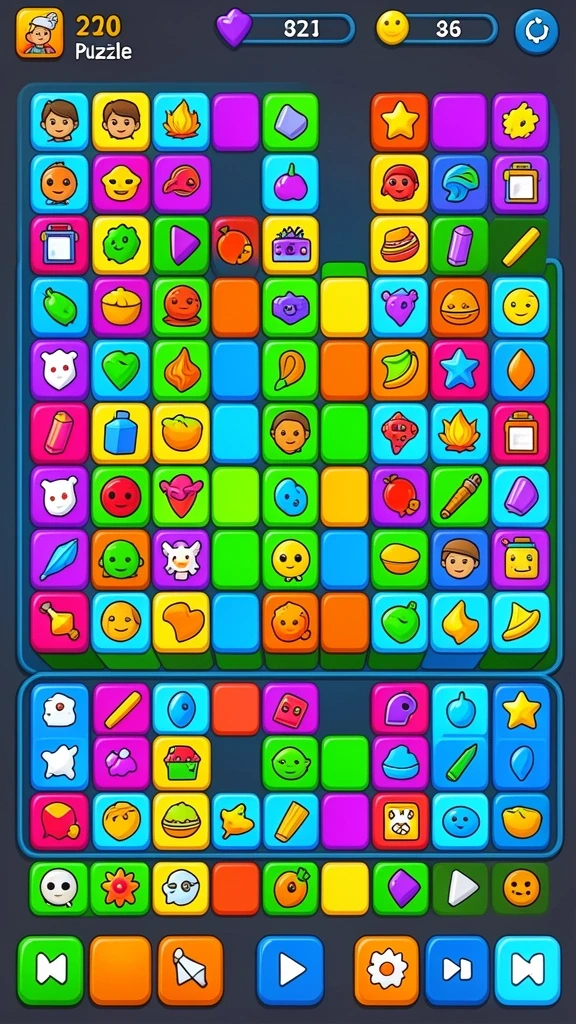Open settings with the orange gear button
The height and width of the screenshot is (1024, 576).
(x=387, y=970)
